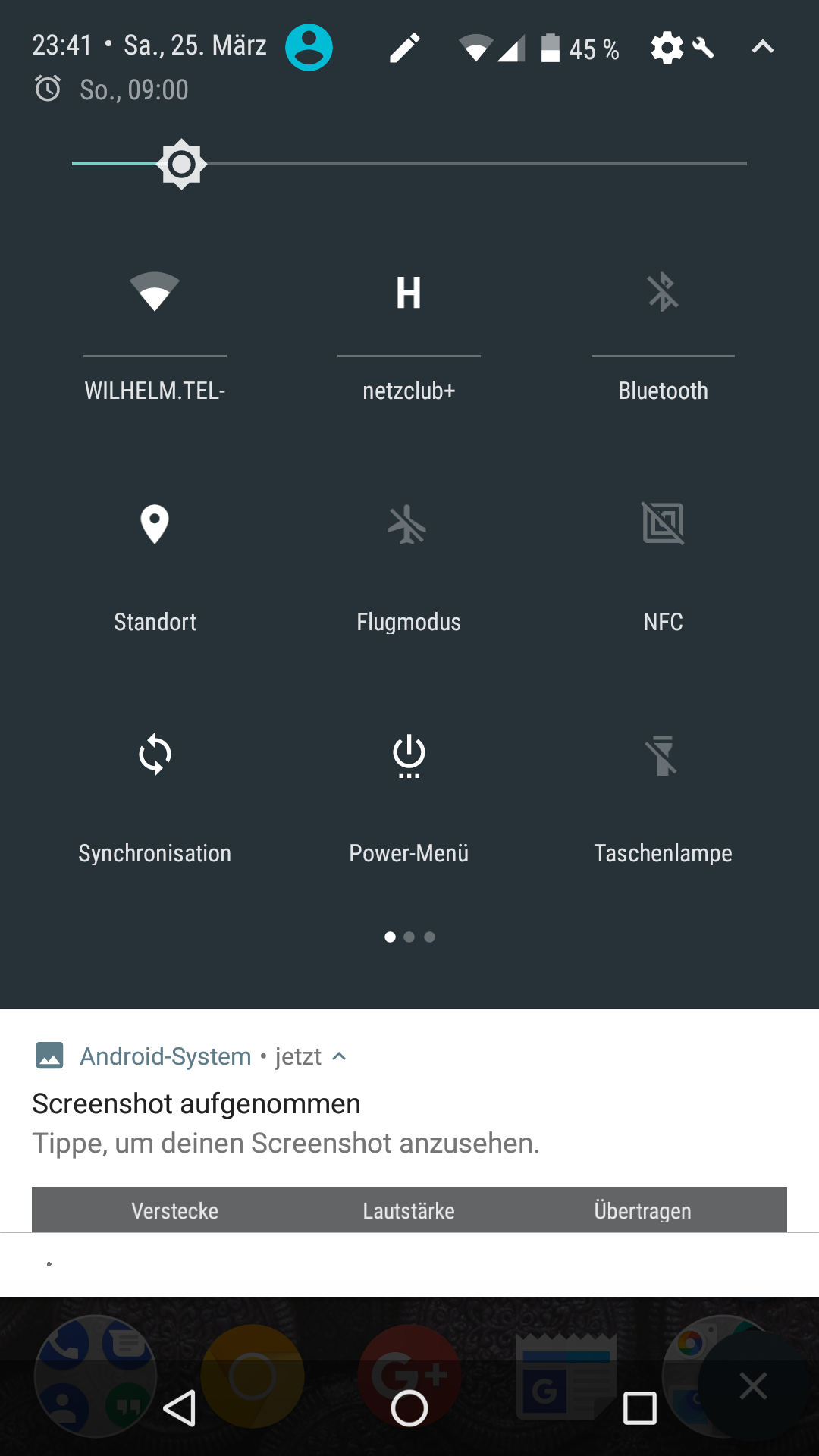The height and width of the screenshot is (1456, 819).
Task: Open the netzclub+ mobile data tile
Action: pos(409,293)
